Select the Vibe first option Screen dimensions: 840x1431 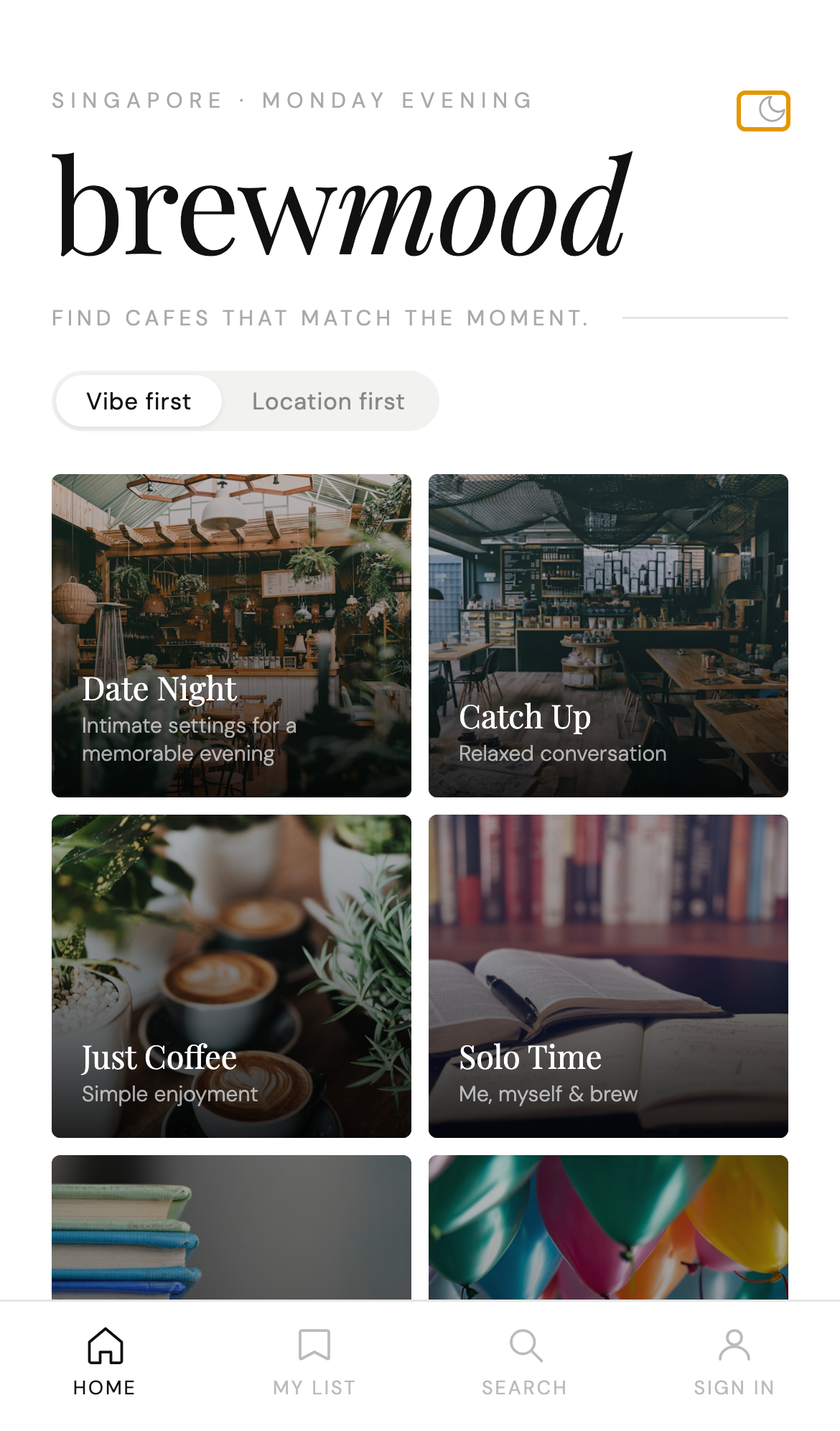pyautogui.click(x=139, y=401)
